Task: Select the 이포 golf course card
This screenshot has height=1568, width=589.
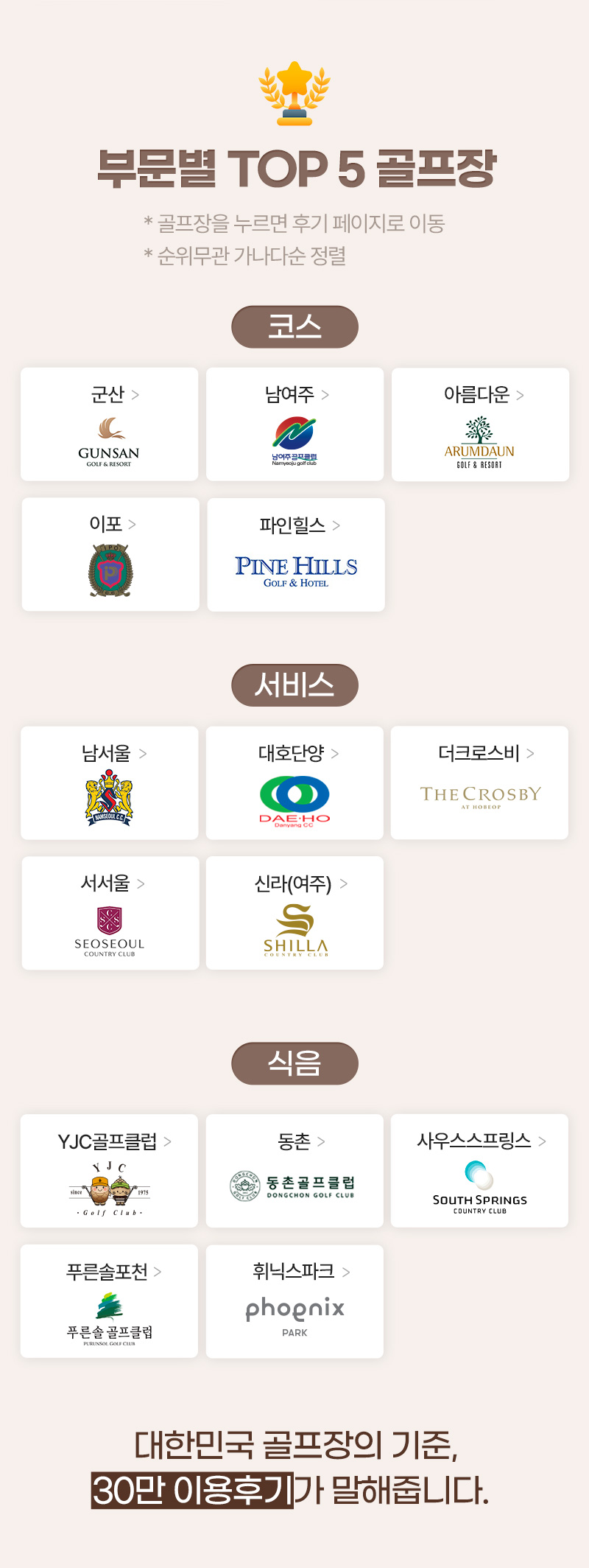Action: tap(110, 554)
